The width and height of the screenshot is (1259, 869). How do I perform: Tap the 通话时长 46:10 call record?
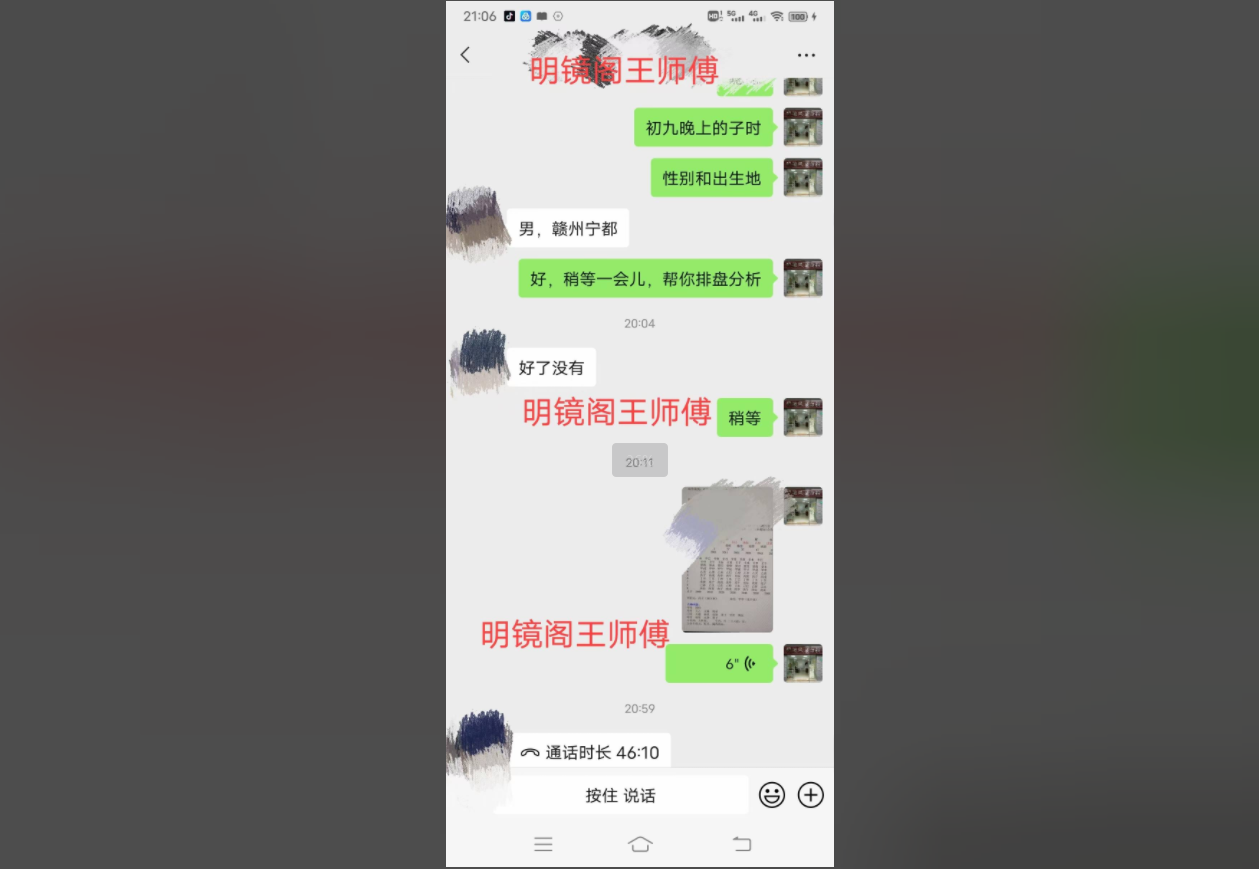coord(590,752)
